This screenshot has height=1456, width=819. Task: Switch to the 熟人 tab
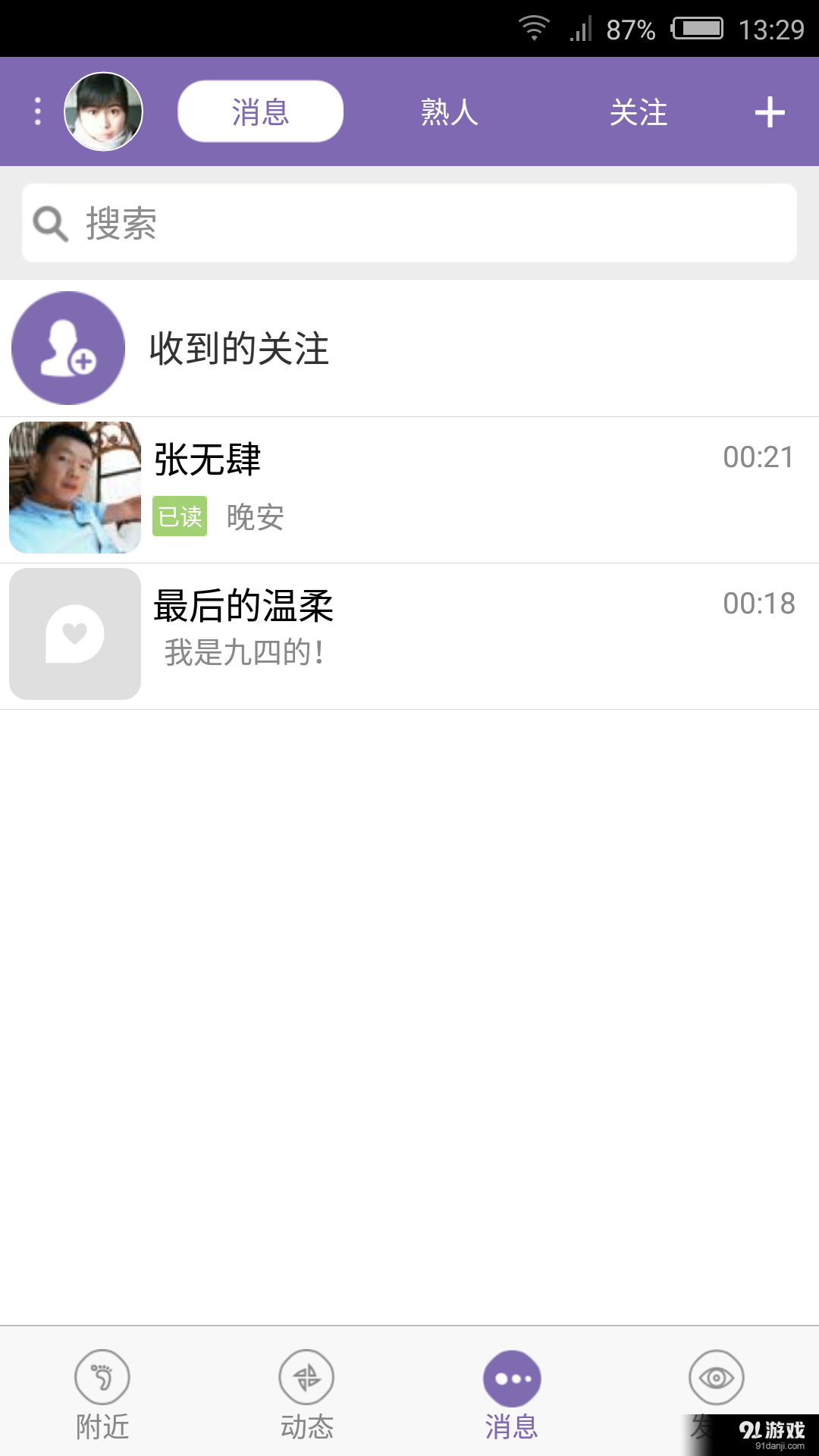click(448, 111)
